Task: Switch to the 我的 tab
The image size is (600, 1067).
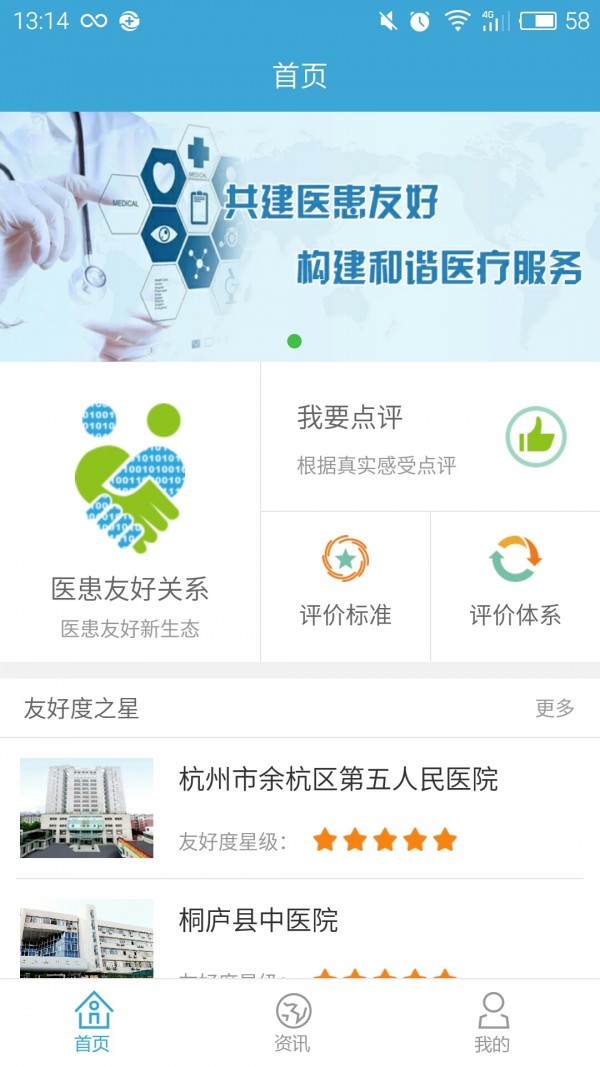Action: (493, 1023)
